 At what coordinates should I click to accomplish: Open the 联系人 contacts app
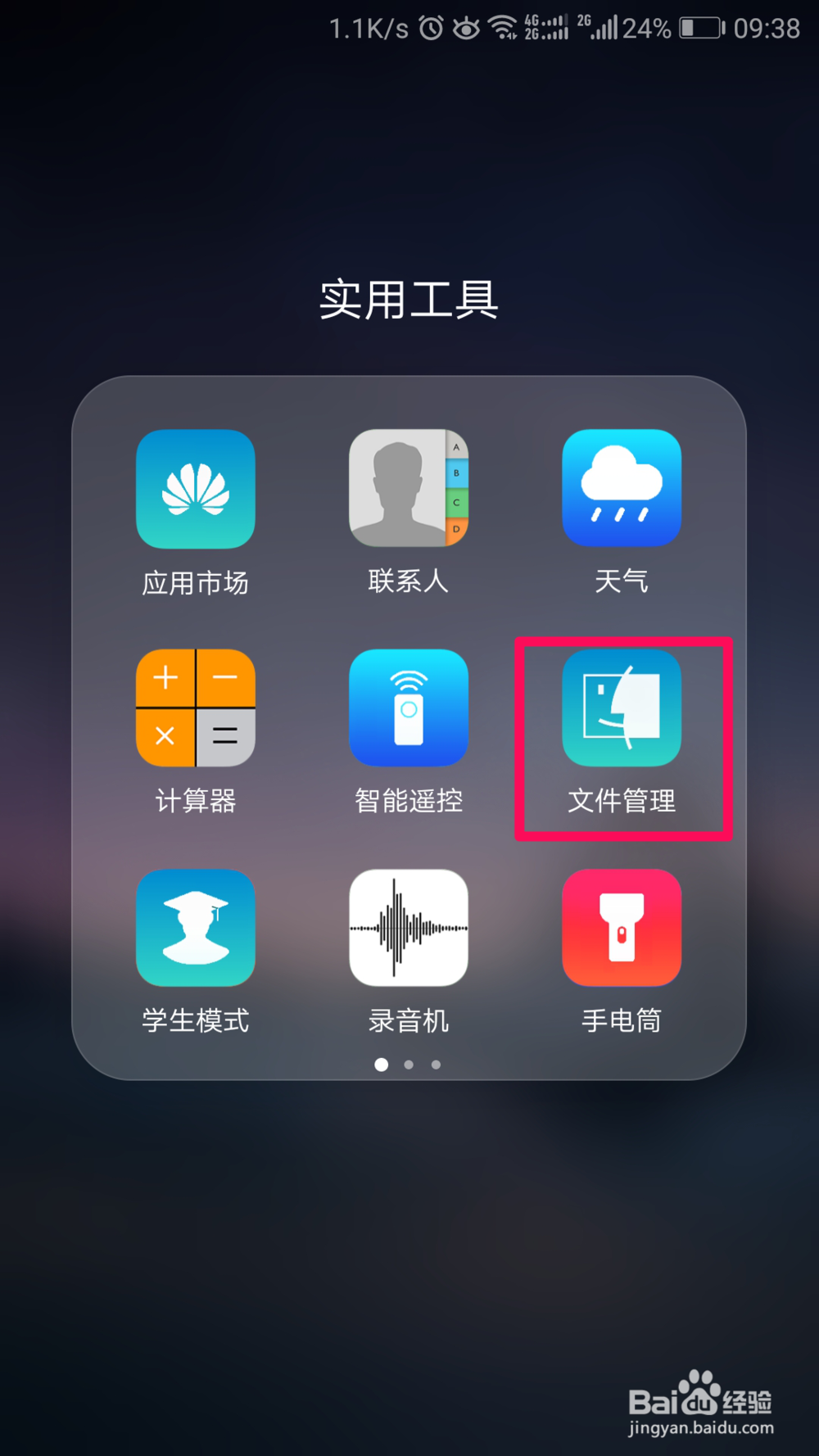408,490
